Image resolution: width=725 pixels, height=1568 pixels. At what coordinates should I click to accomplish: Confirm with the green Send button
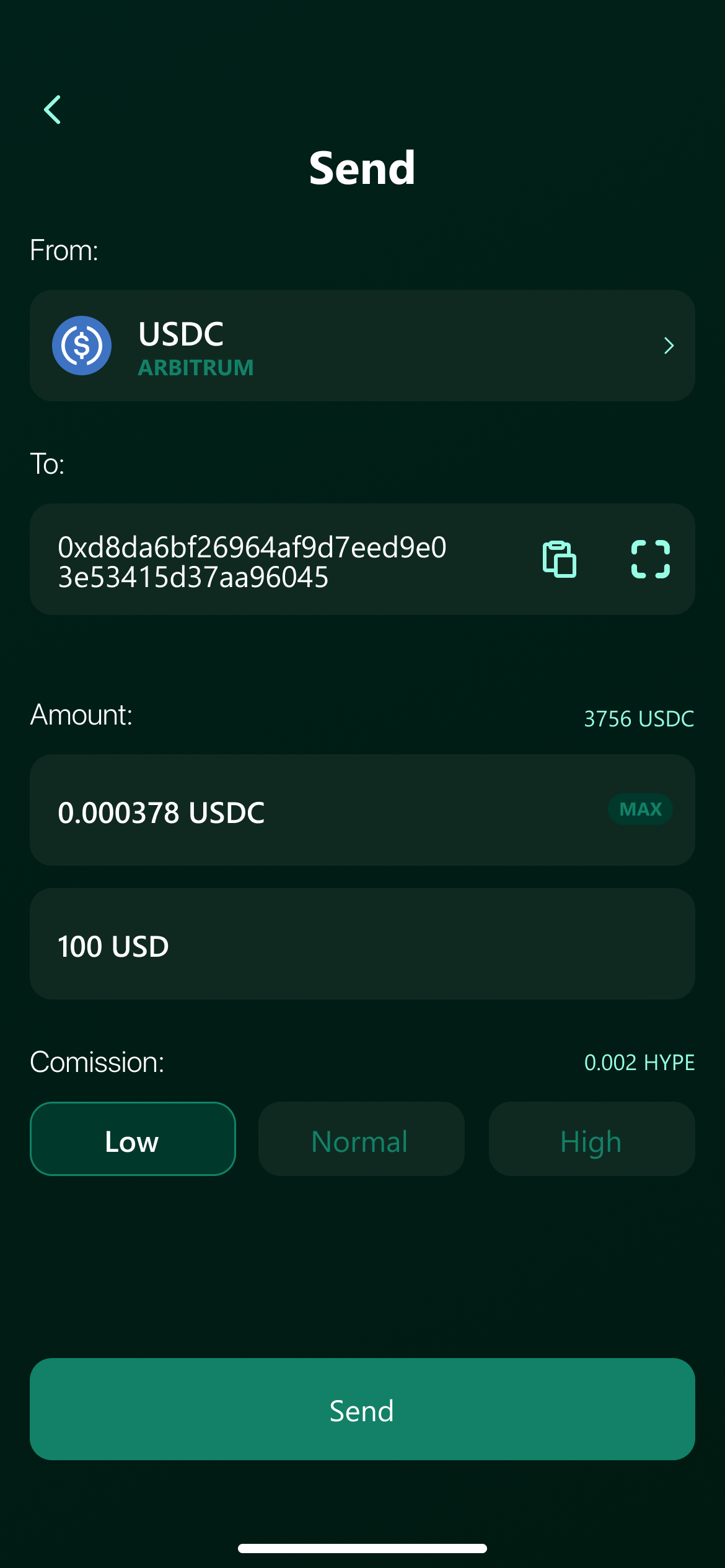(x=362, y=1409)
